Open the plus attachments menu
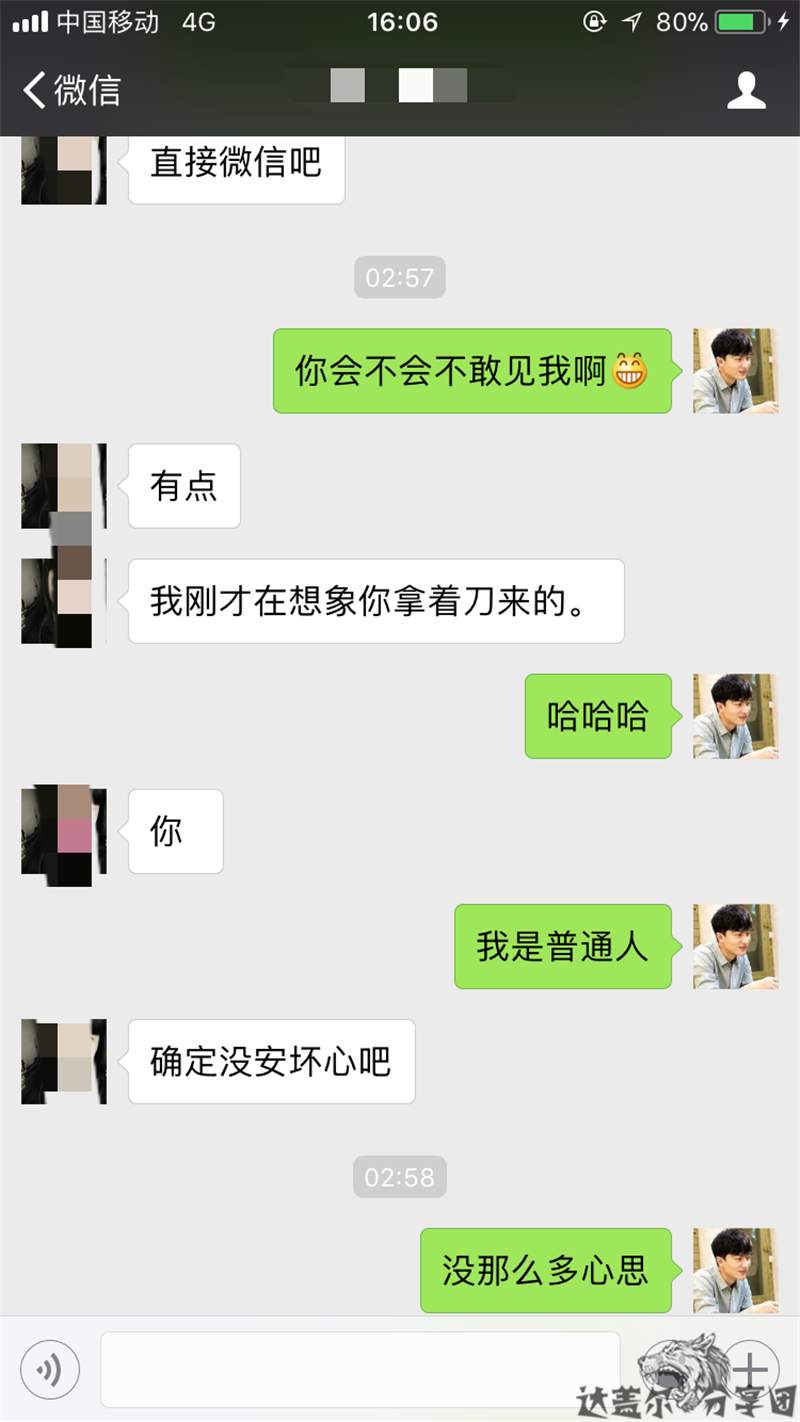Screen dimensions: 800x1422 pyautogui.click(x=751, y=1368)
